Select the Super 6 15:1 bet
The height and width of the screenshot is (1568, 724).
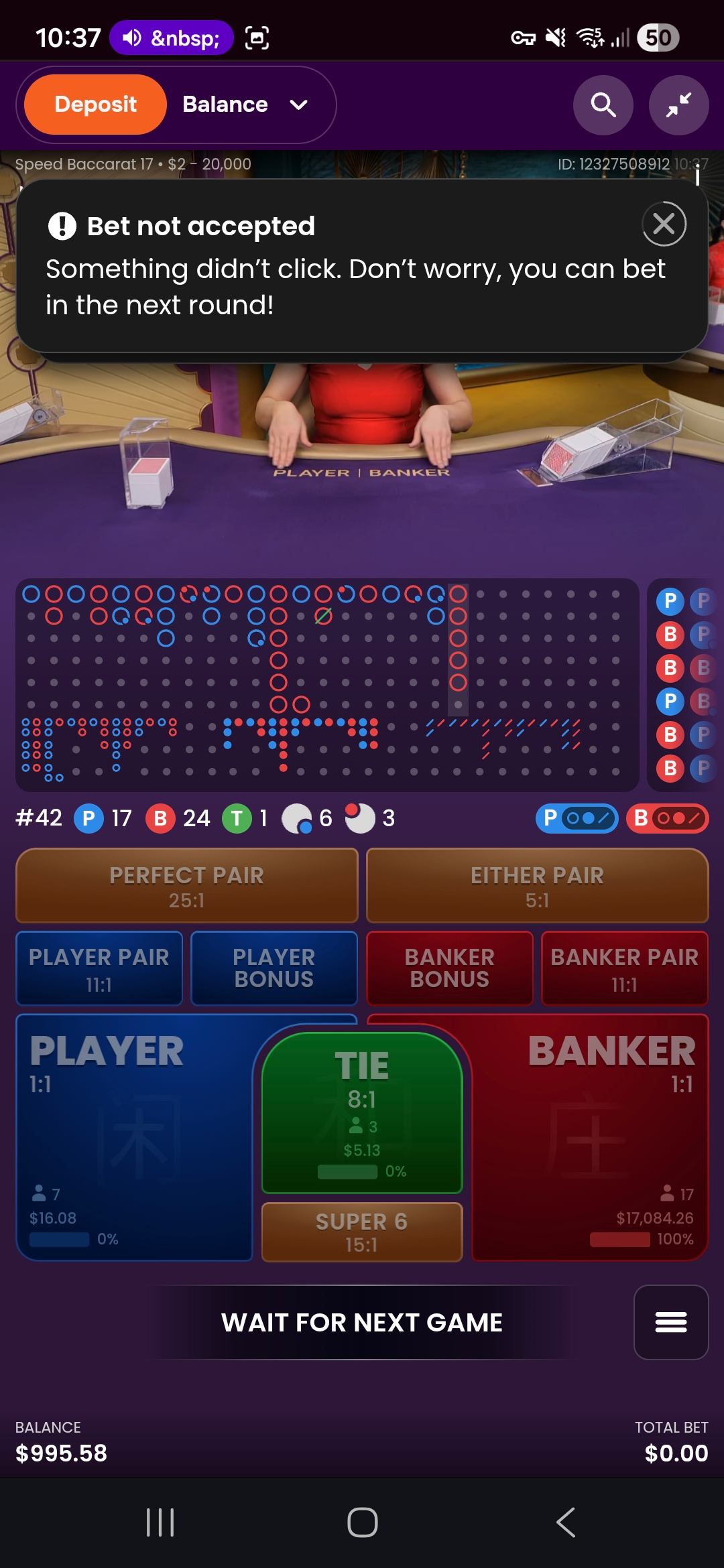(362, 1232)
